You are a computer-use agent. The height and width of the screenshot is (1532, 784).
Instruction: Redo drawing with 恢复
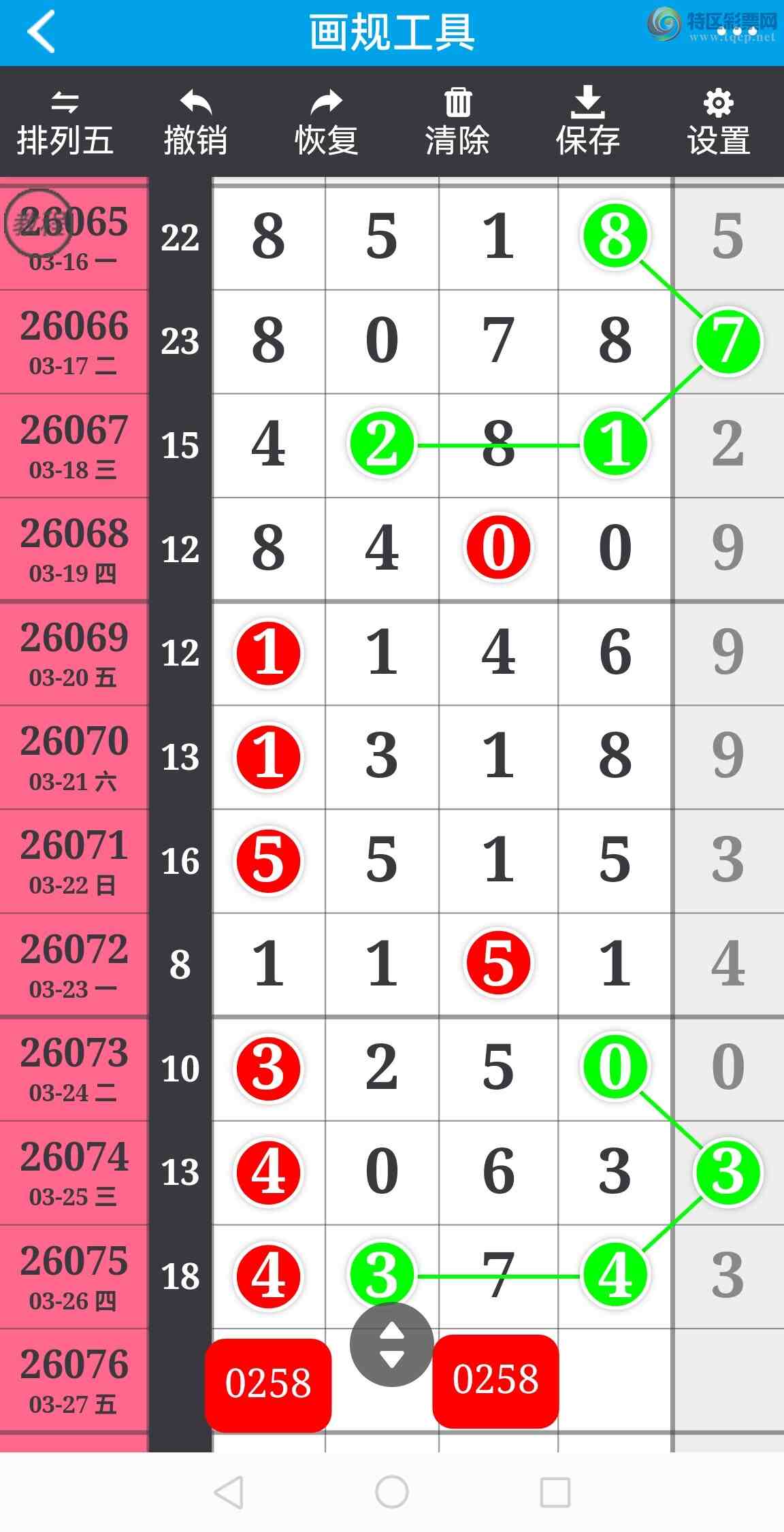326,123
